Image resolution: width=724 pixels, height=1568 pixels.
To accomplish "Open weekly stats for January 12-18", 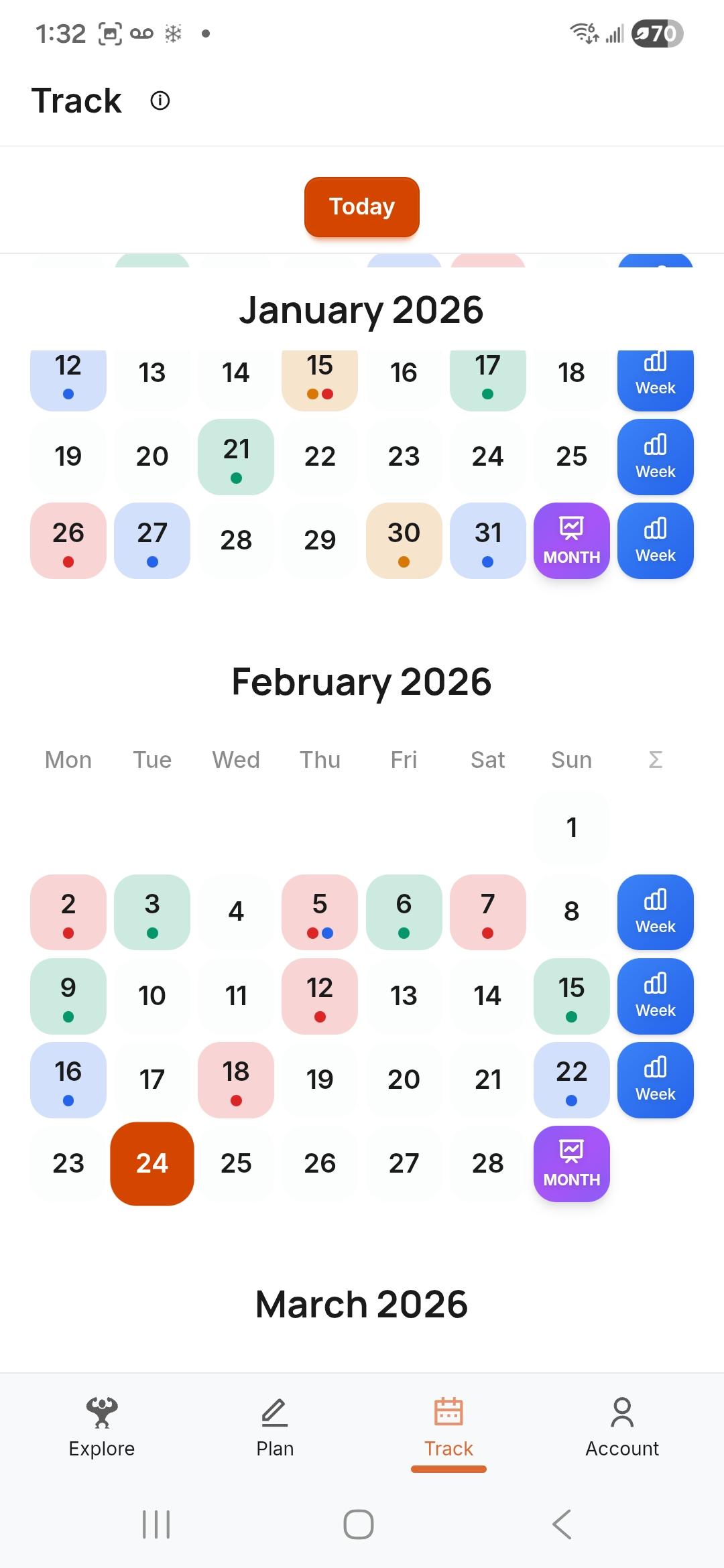I will (x=654, y=373).
